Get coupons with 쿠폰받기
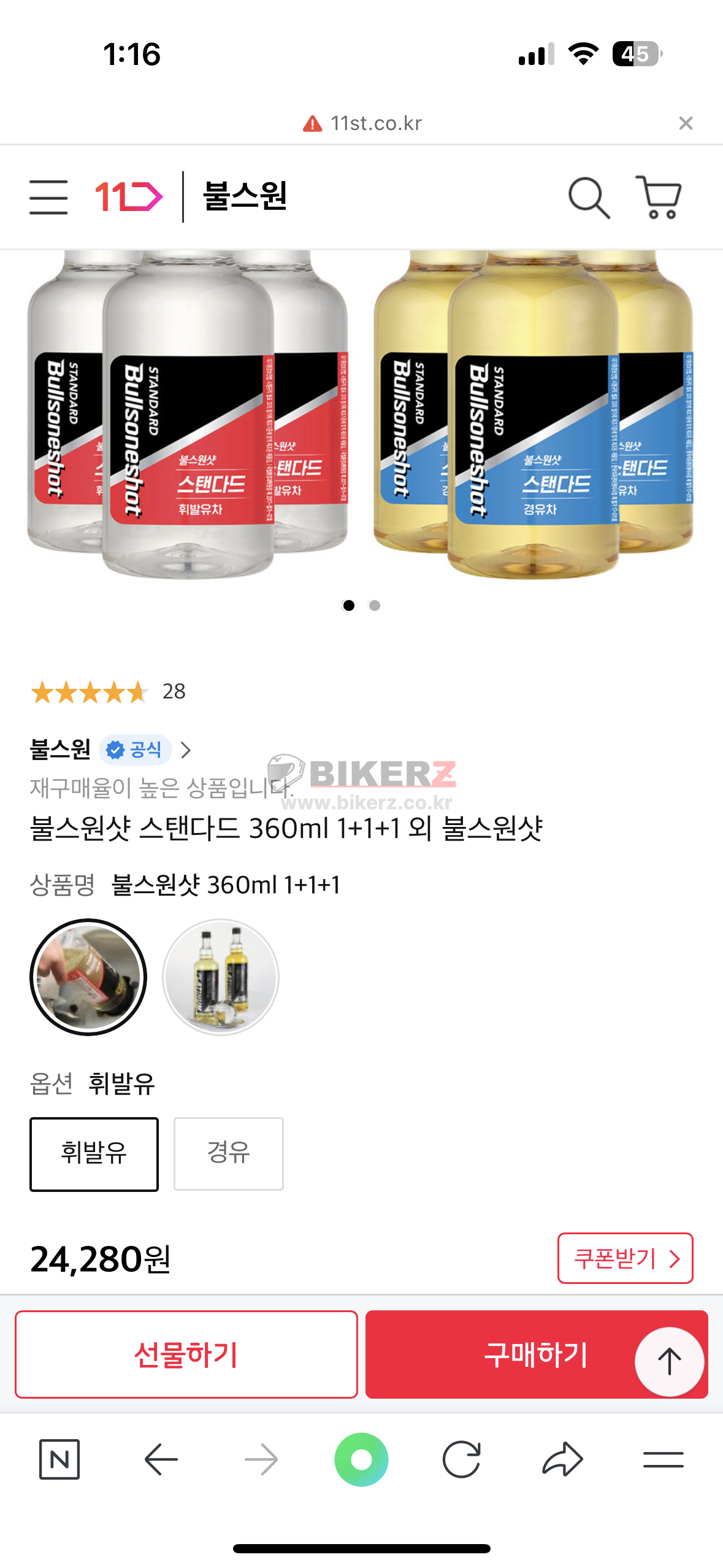The height and width of the screenshot is (1568, 723). (x=625, y=1258)
